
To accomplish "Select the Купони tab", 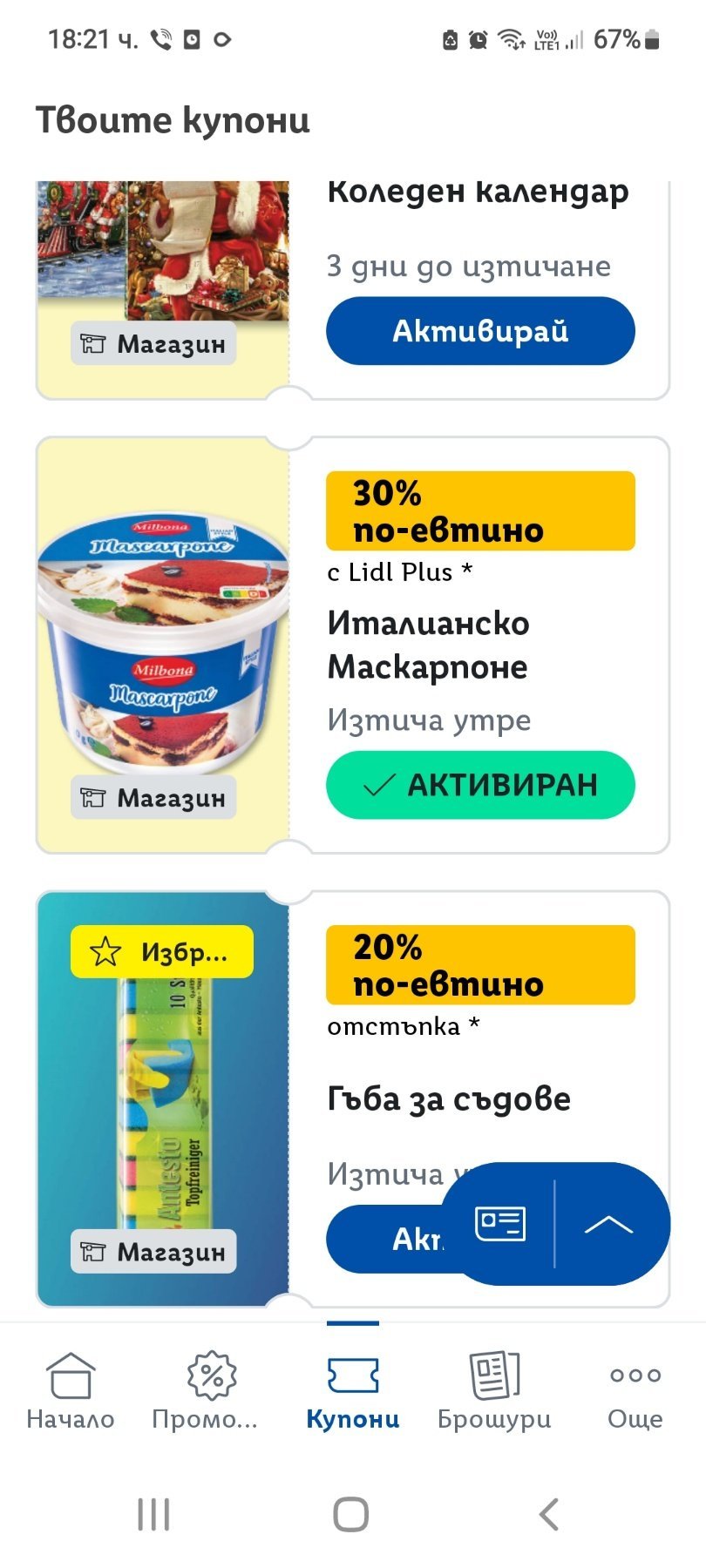I will [x=353, y=1390].
